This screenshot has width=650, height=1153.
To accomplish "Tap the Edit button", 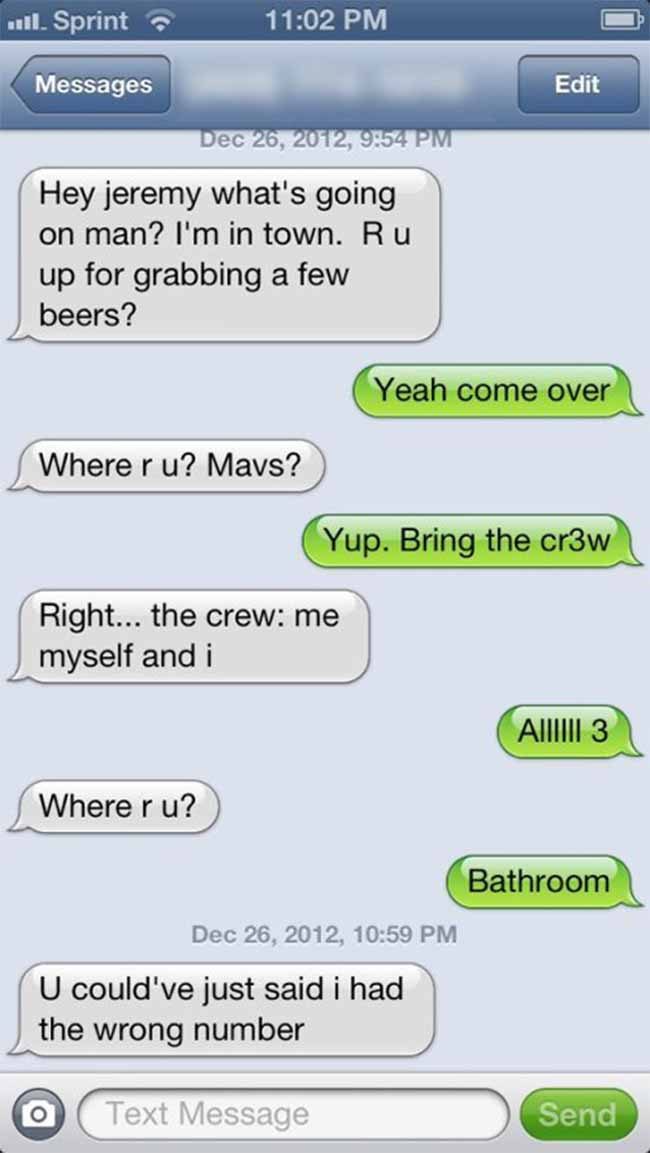I will pos(578,85).
